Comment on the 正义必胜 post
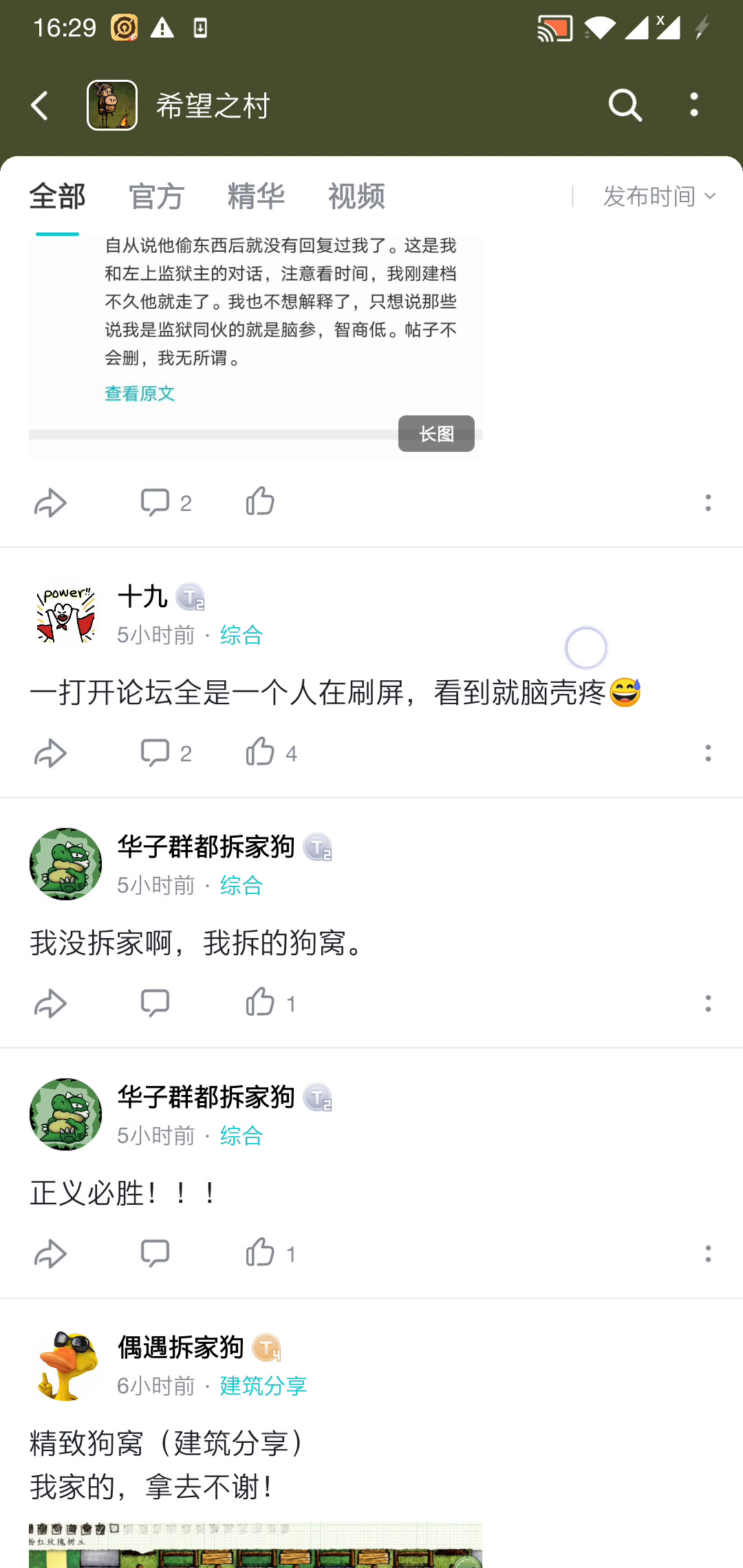 pyautogui.click(x=155, y=1253)
